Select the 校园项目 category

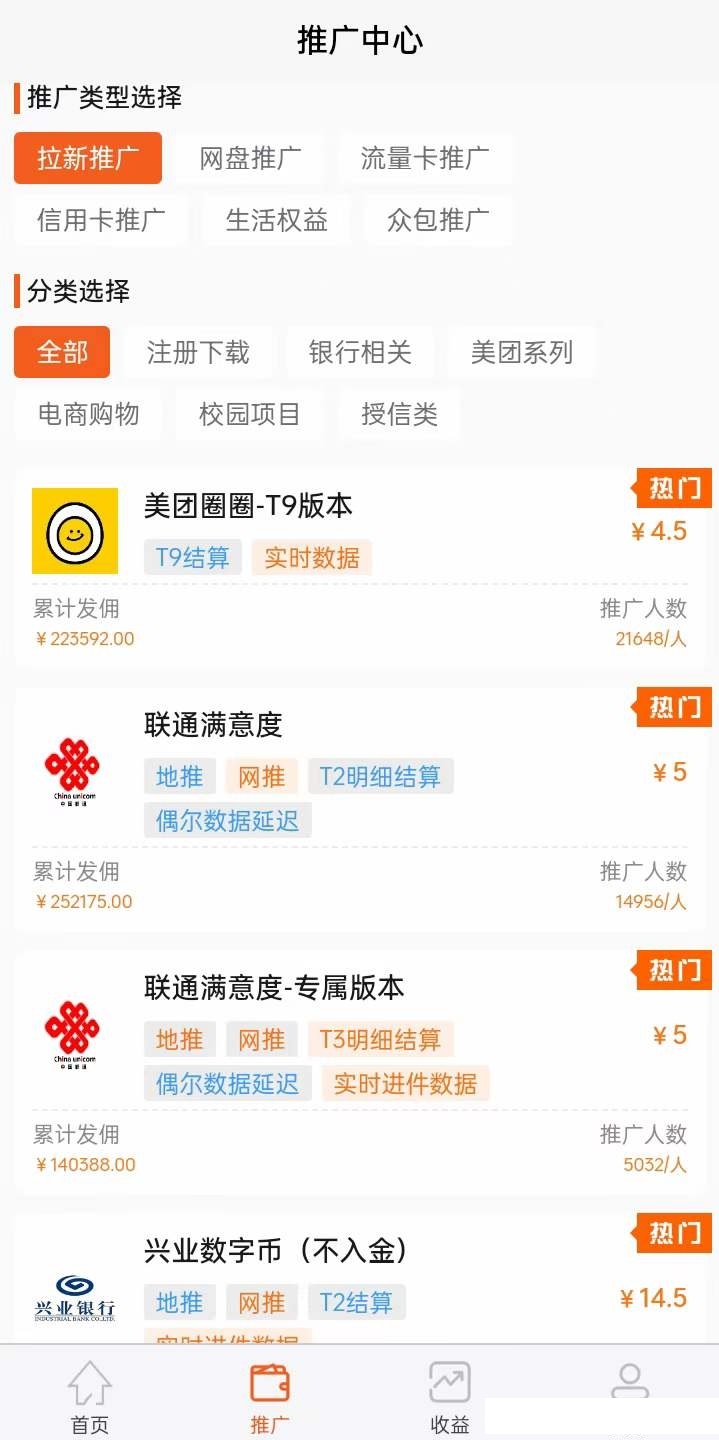[250, 414]
